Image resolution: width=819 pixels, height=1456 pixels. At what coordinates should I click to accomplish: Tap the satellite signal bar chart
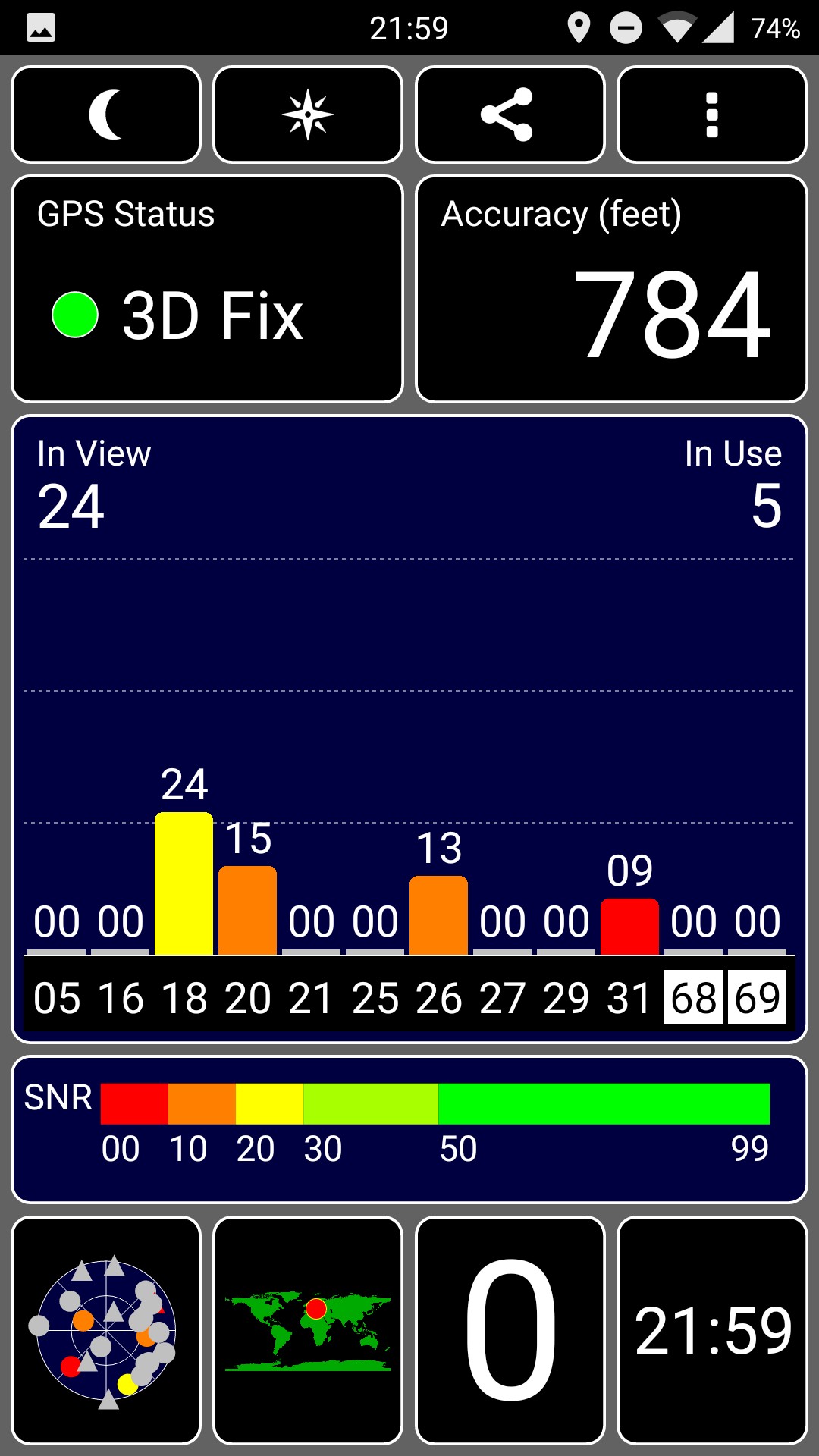[409, 730]
